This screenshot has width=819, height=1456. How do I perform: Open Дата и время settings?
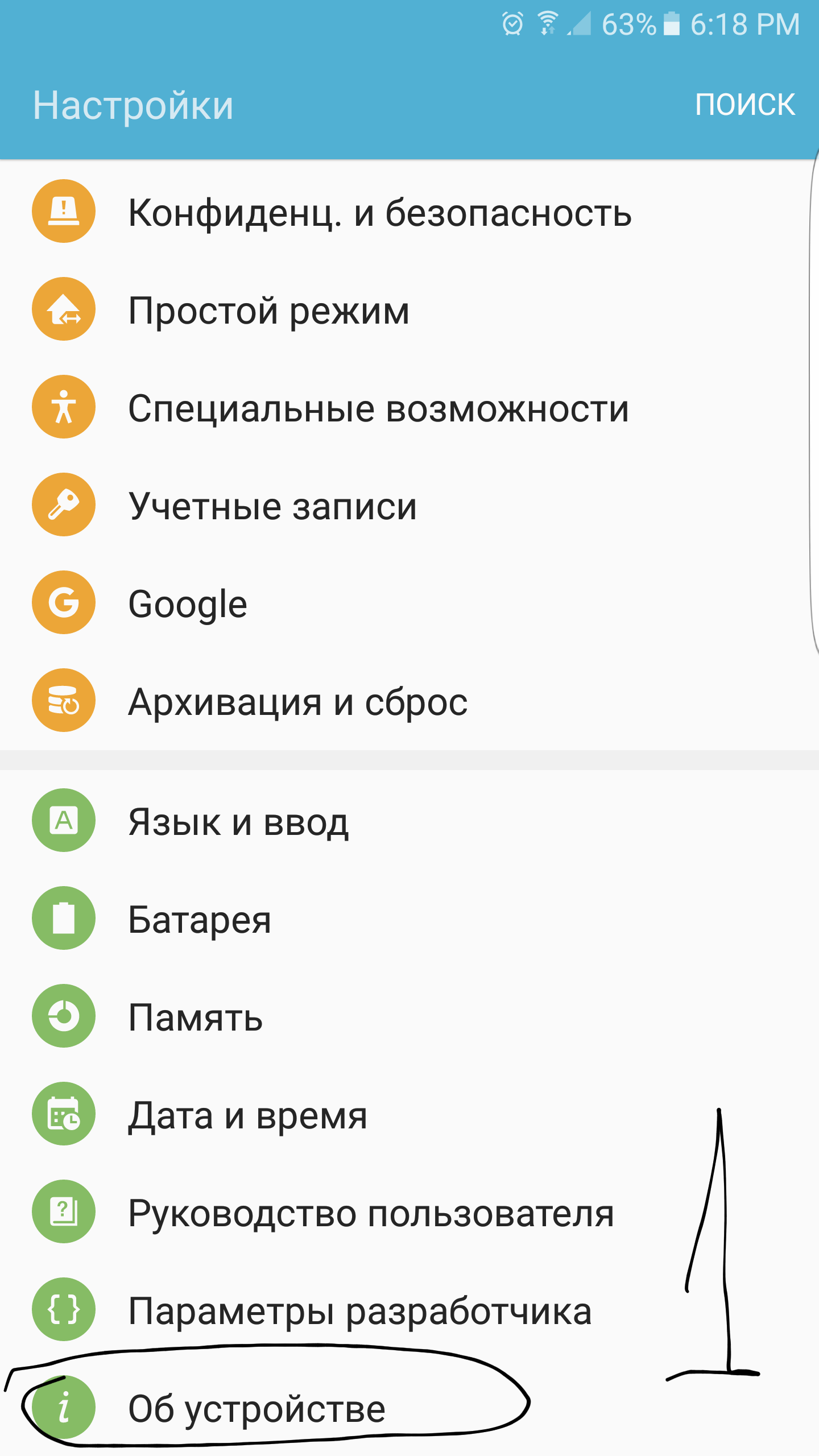[x=247, y=1115]
